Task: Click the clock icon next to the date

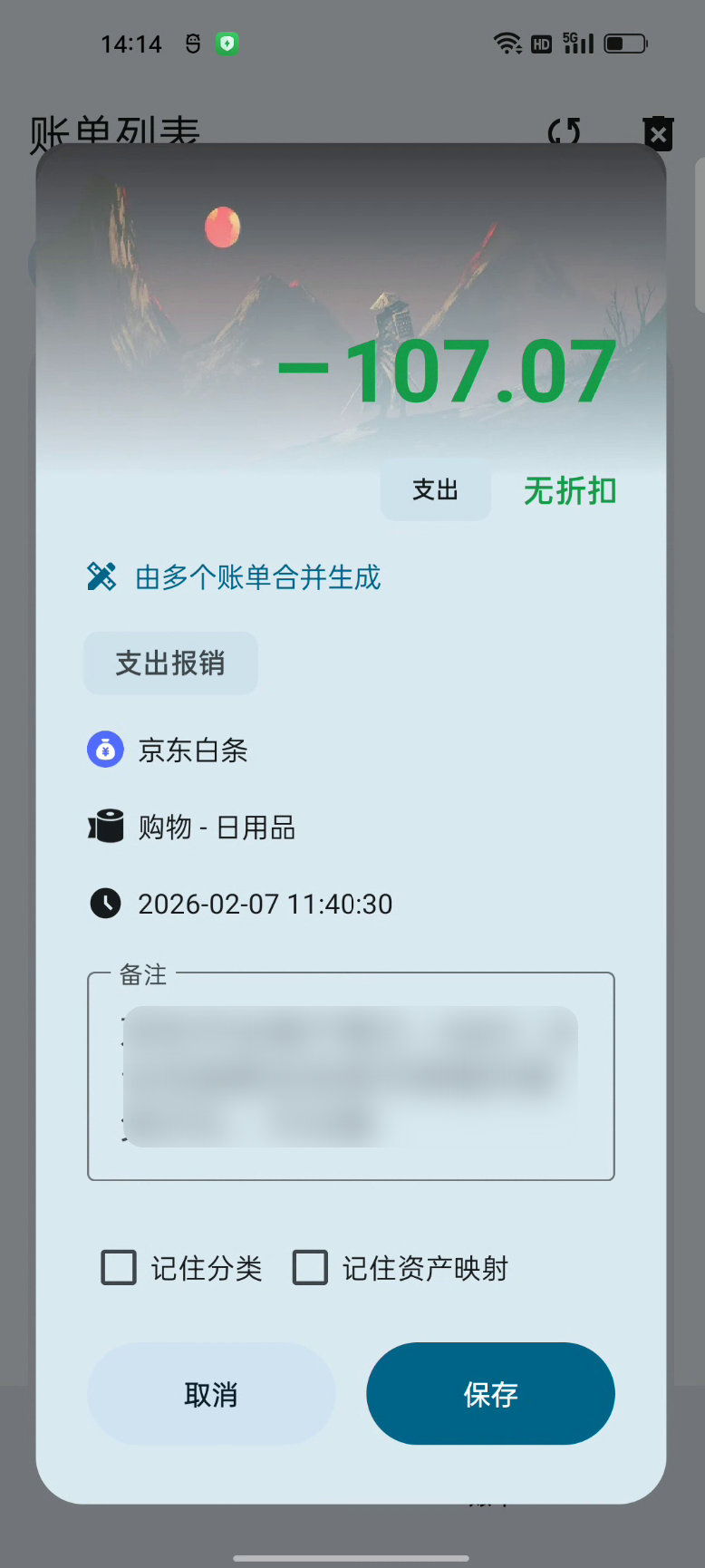Action: point(105,904)
